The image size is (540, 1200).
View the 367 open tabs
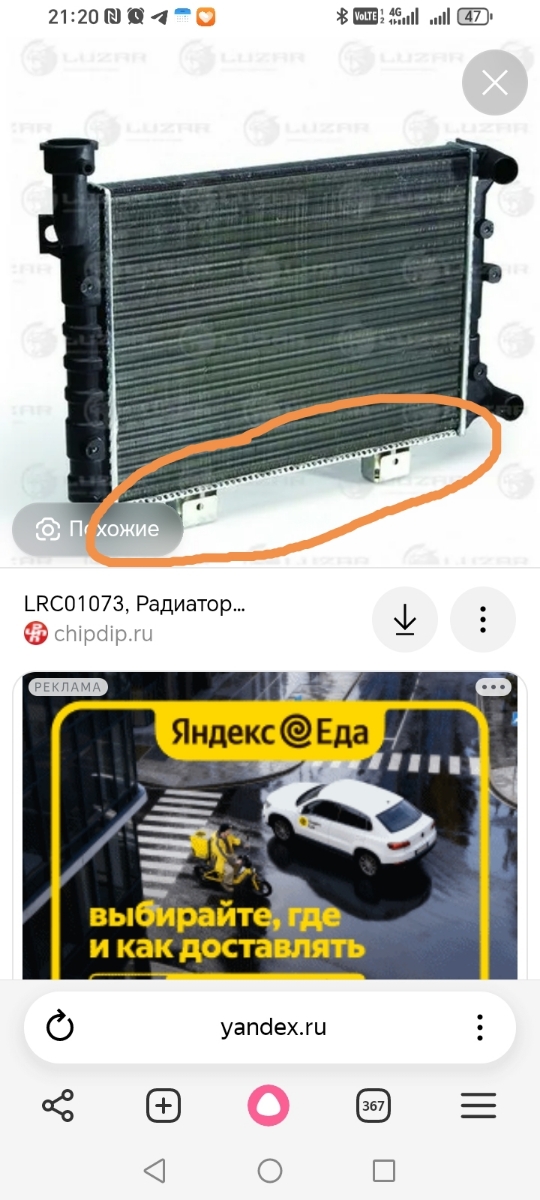373,1106
